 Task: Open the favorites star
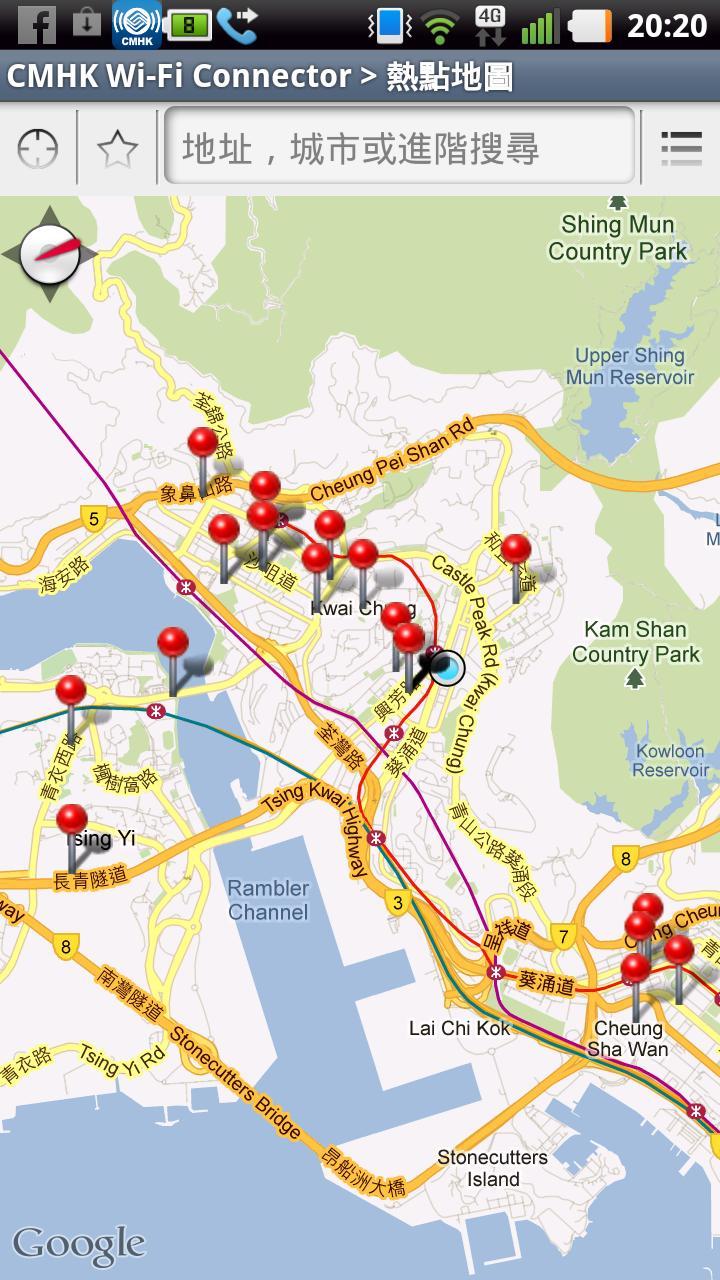pyautogui.click(x=117, y=150)
